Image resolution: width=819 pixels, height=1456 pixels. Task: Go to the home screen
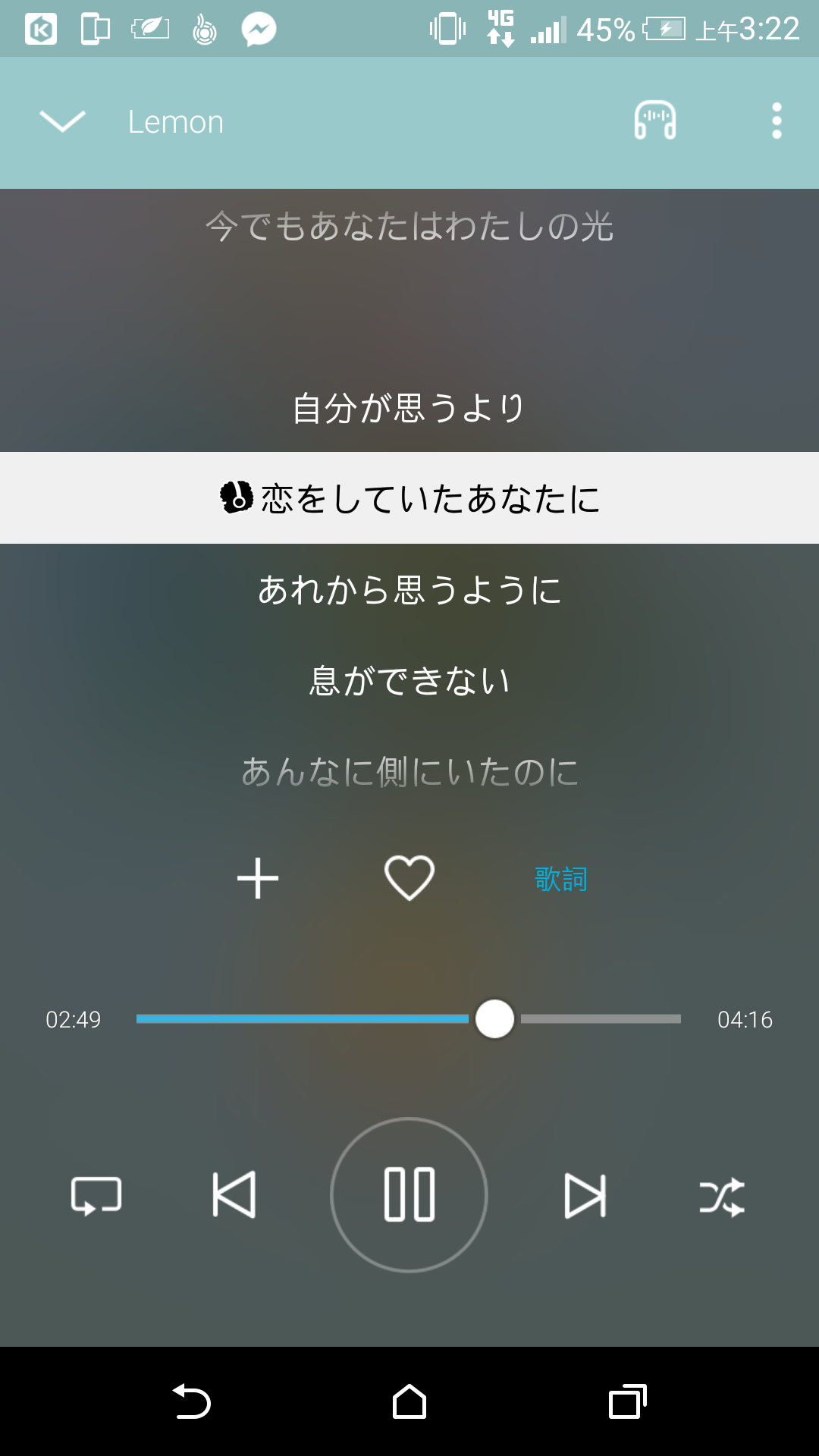[x=409, y=1401]
